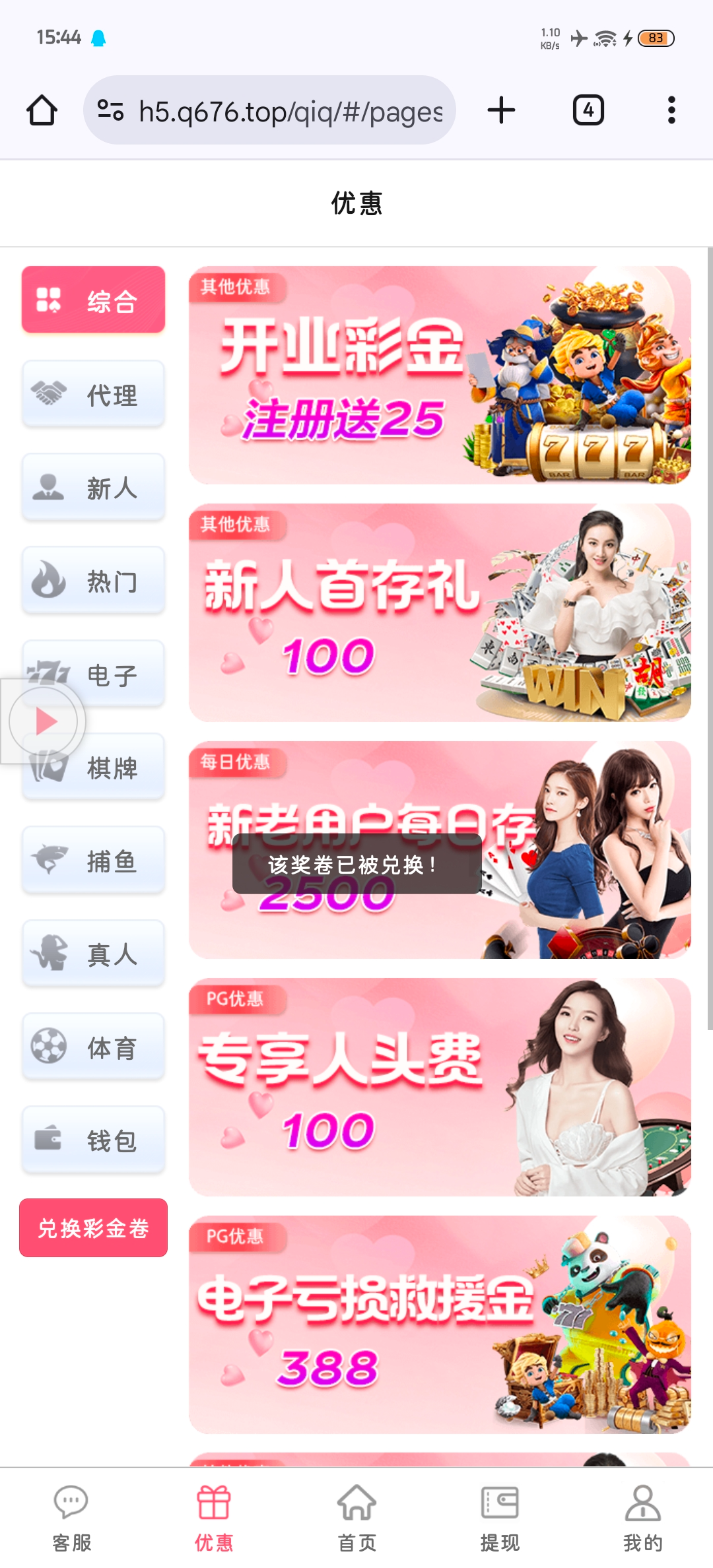Open the 新人首存礼 promotion banner
The width and height of the screenshot is (713, 1568).
[440, 612]
